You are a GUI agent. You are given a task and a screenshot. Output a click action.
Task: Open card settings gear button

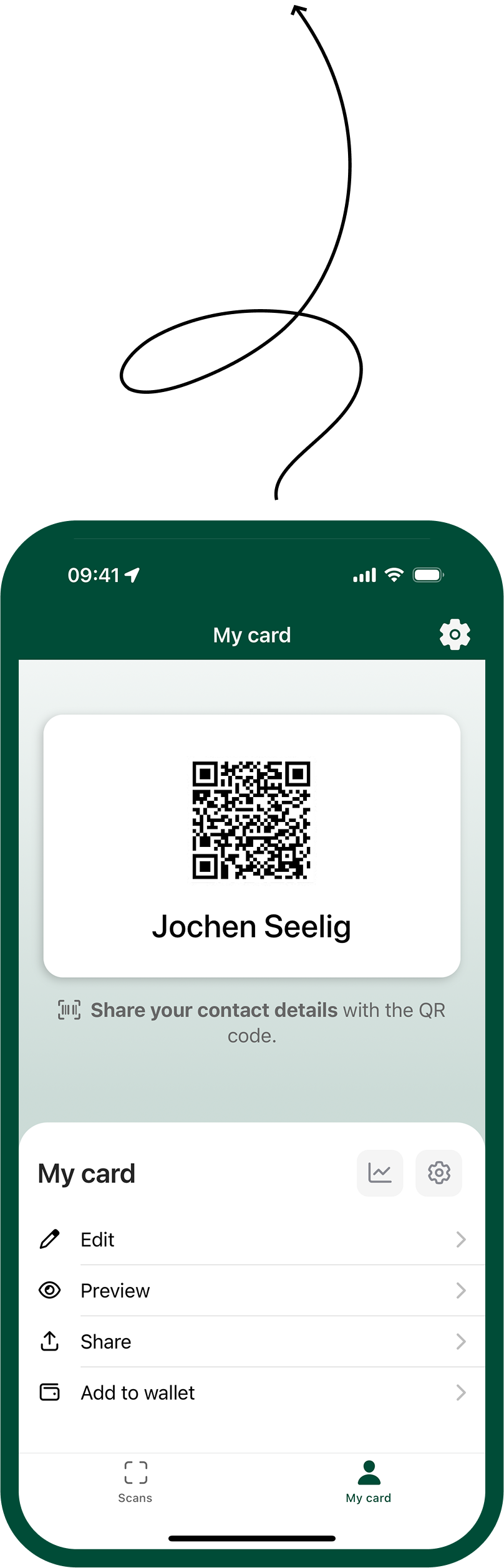pyautogui.click(x=439, y=1173)
